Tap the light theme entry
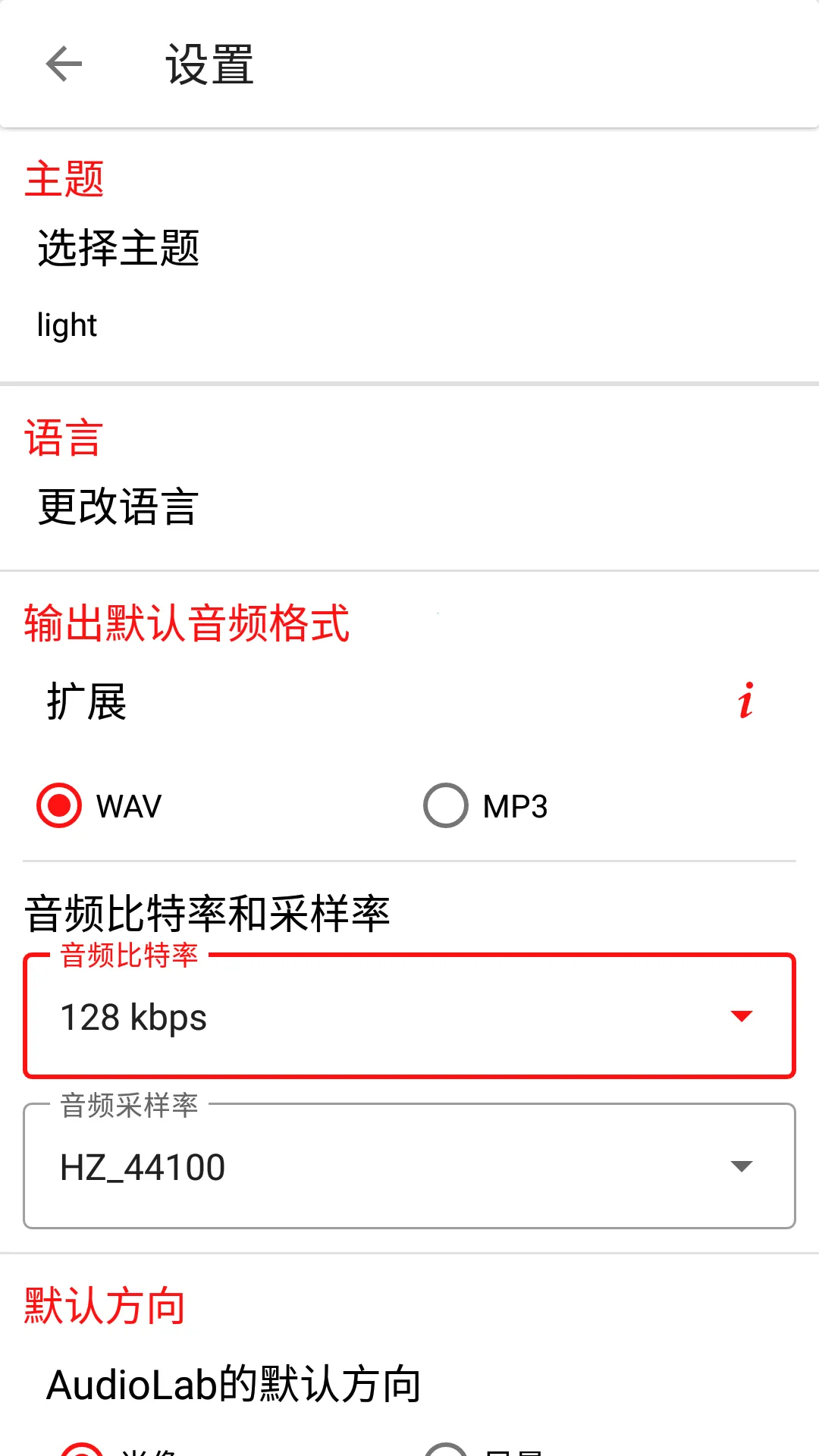Screen dimensions: 819x1456 [x=67, y=325]
